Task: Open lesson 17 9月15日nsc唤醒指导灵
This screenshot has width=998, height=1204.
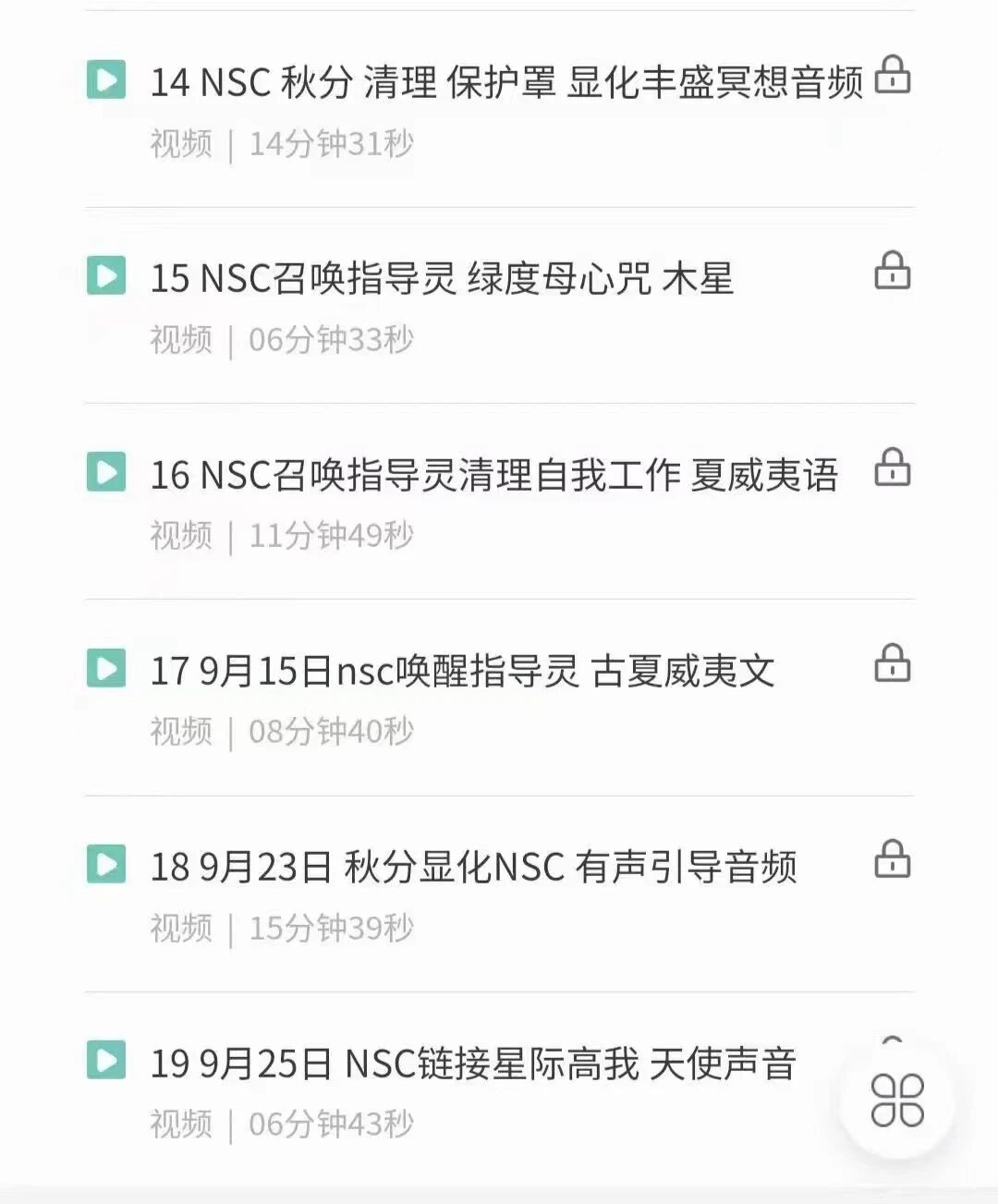Action: click(x=462, y=671)
